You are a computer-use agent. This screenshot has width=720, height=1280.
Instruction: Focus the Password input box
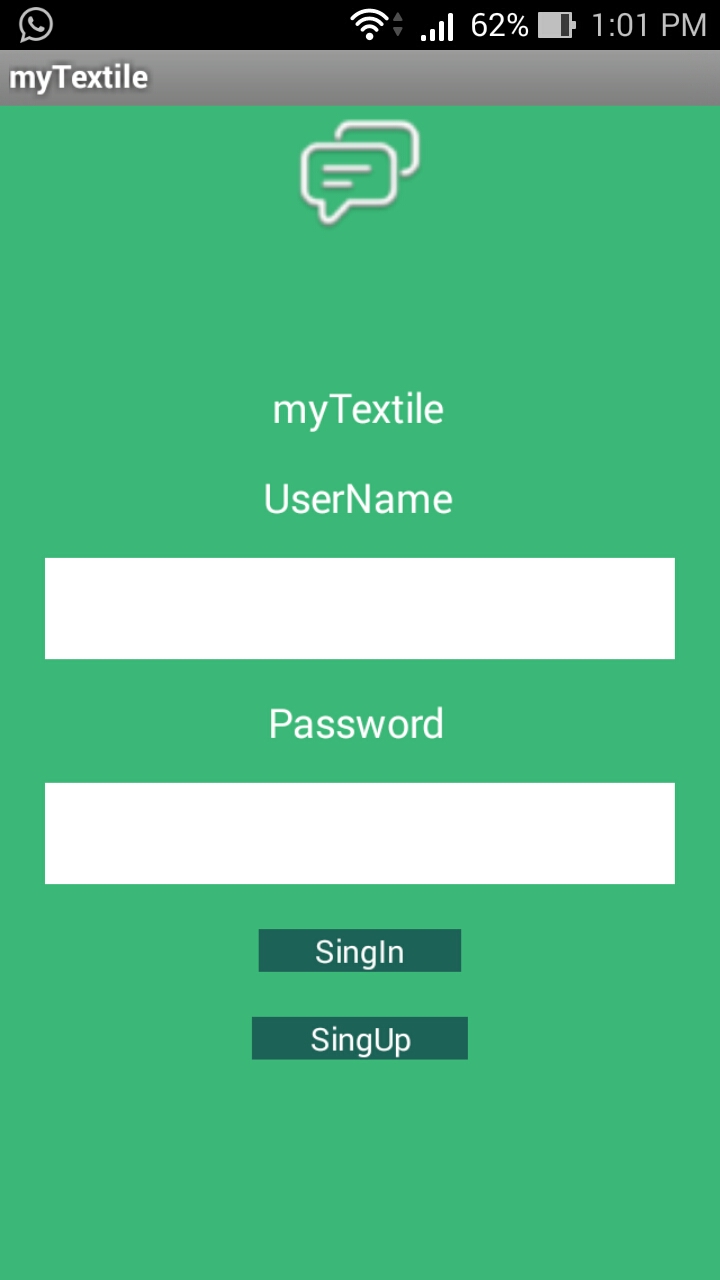[x=360, y=833]
